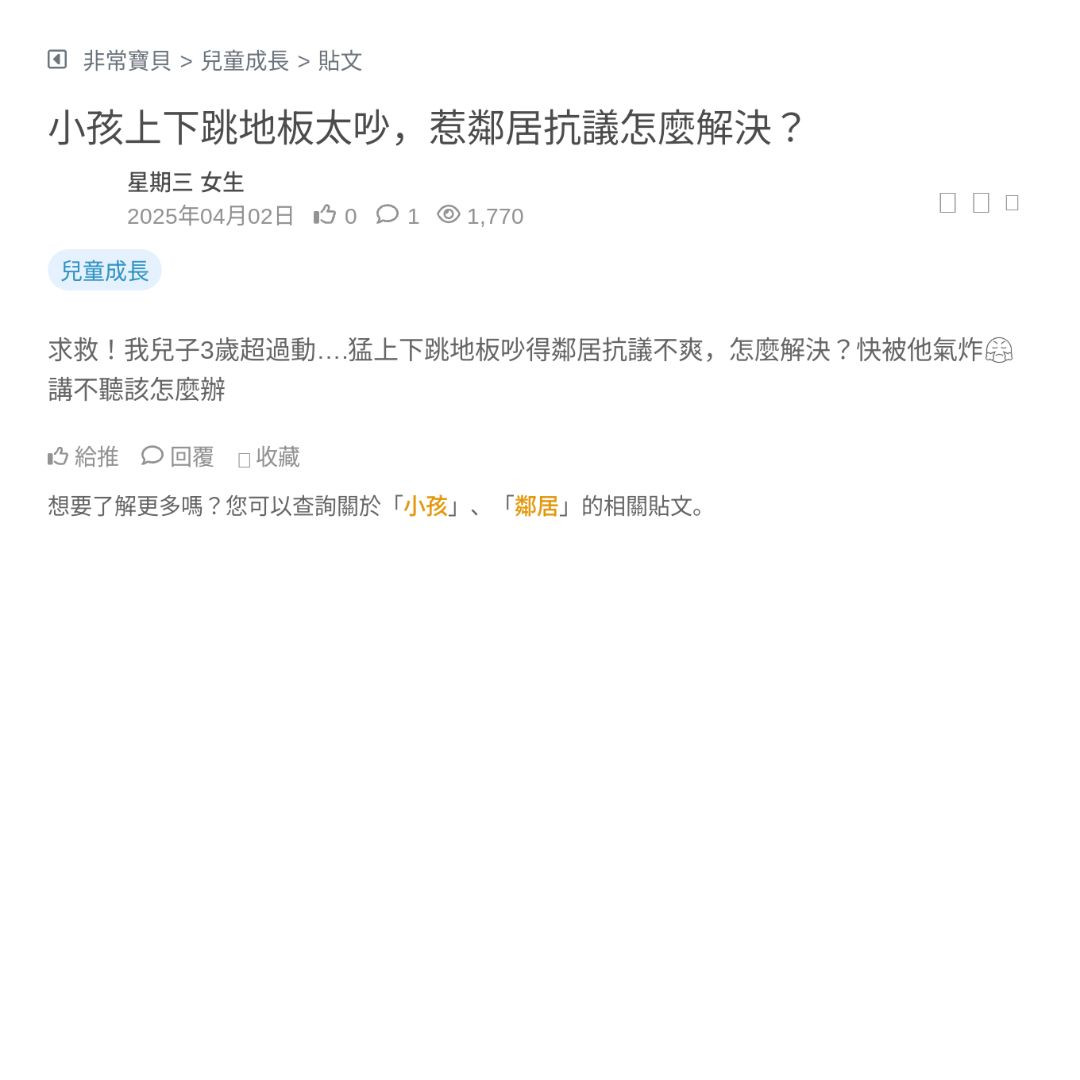The height and width of the screenshot is (1080, 1080).
Task: Reply to the post via 回覆
Action: pos(178,457)
